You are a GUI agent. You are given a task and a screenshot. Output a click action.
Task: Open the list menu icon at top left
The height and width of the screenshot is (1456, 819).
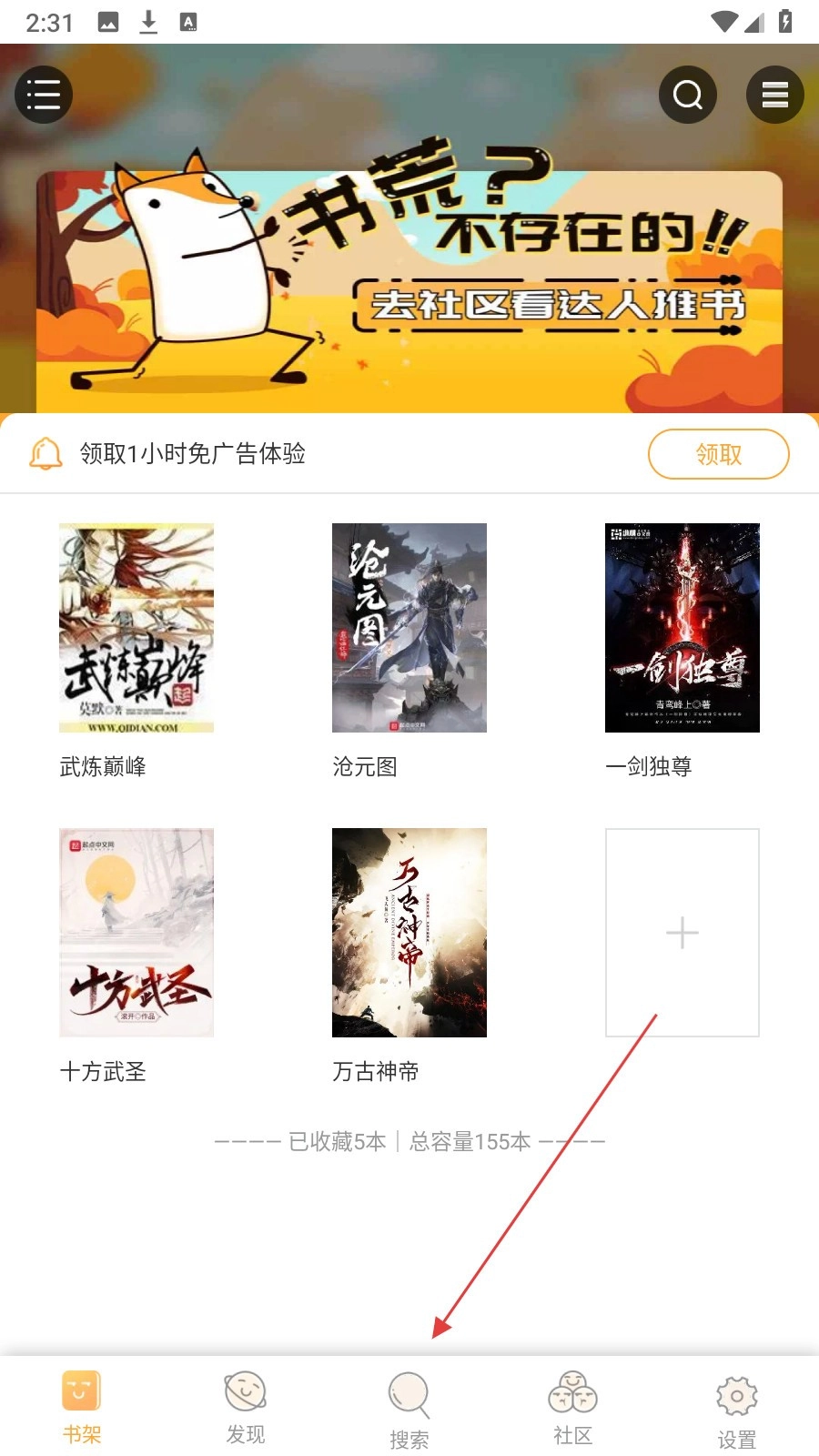tap(43, 95)
